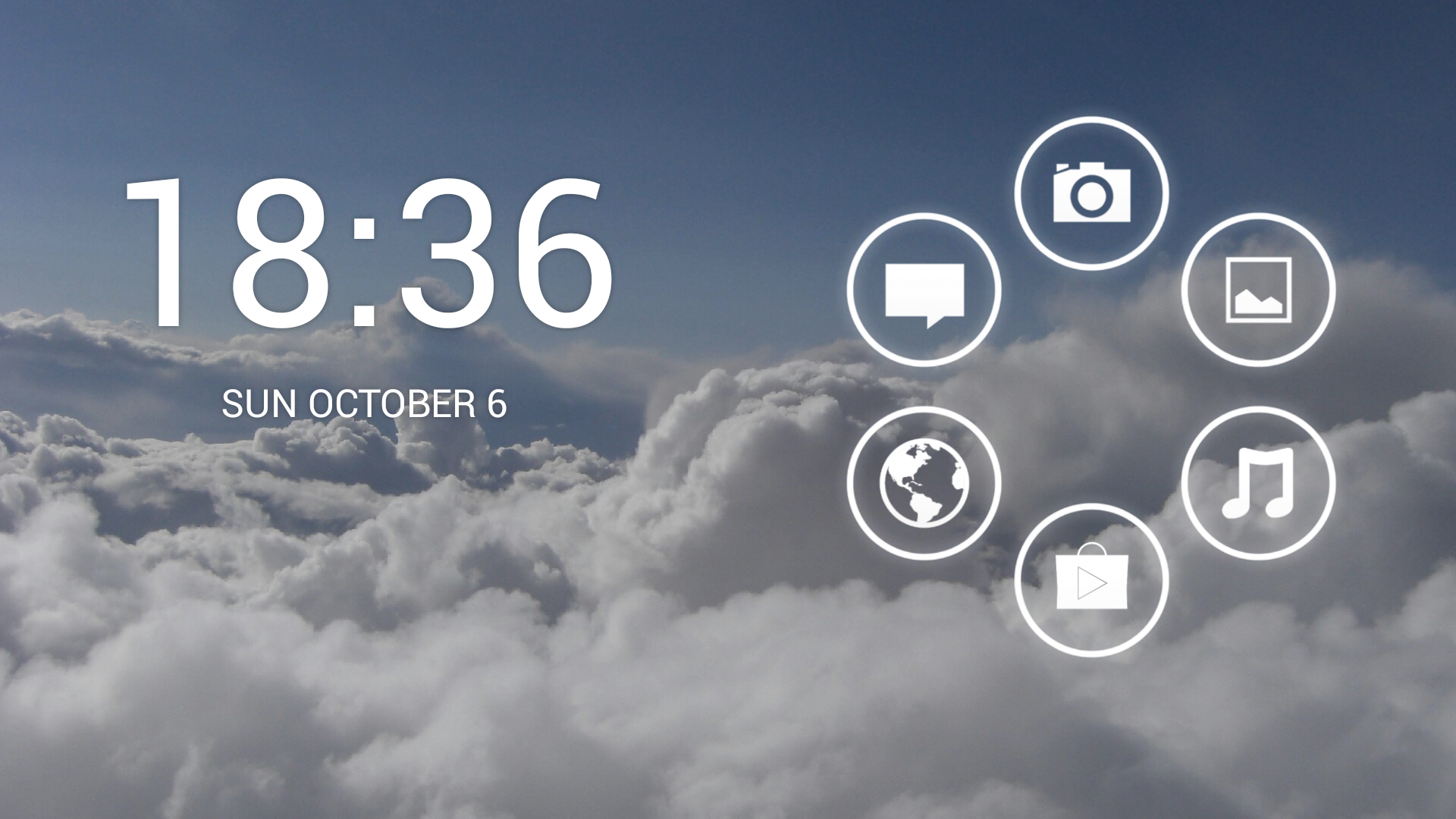Open the camera app
Image resolution: width=1456 pixels, height=819 pixels.
pos(1091,193)
